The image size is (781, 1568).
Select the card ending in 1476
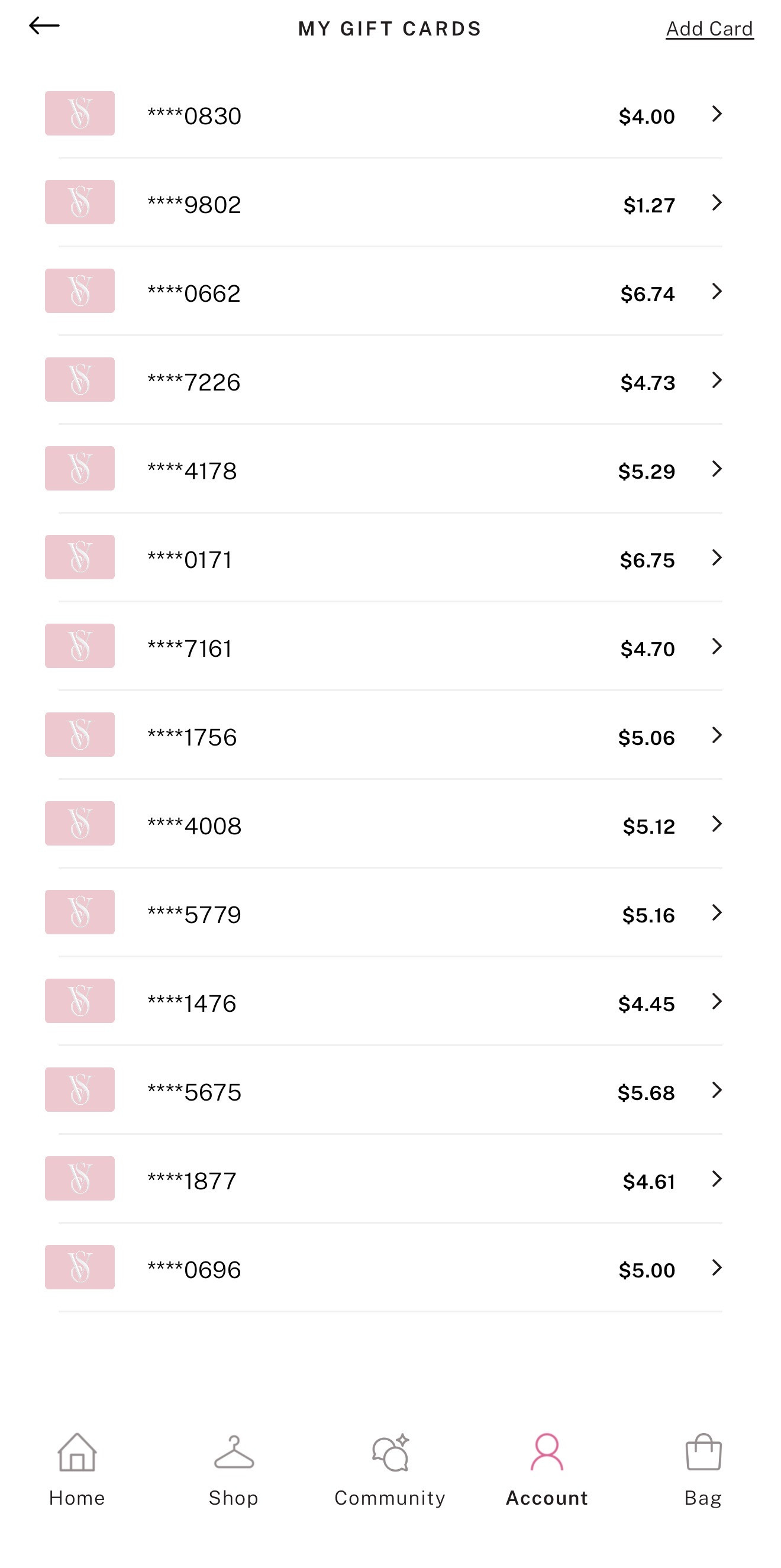tap(389, 1002)
